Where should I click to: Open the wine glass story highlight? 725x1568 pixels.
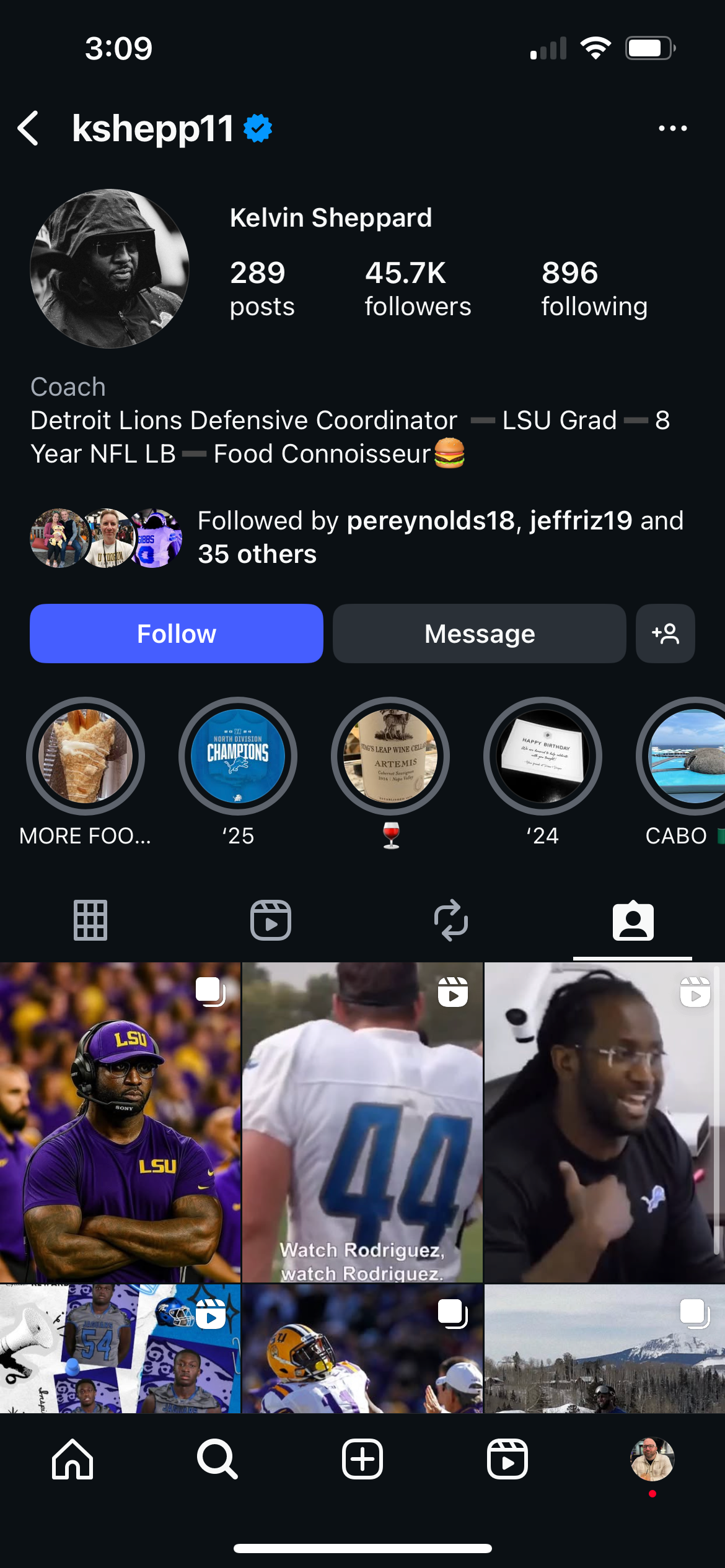(390, 756)
